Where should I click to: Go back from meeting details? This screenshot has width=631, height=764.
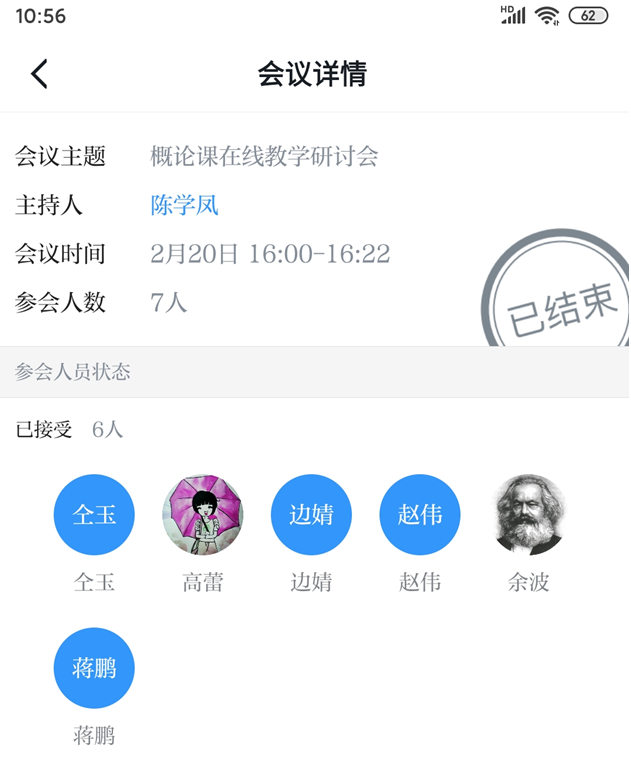(x=39, y=74)
